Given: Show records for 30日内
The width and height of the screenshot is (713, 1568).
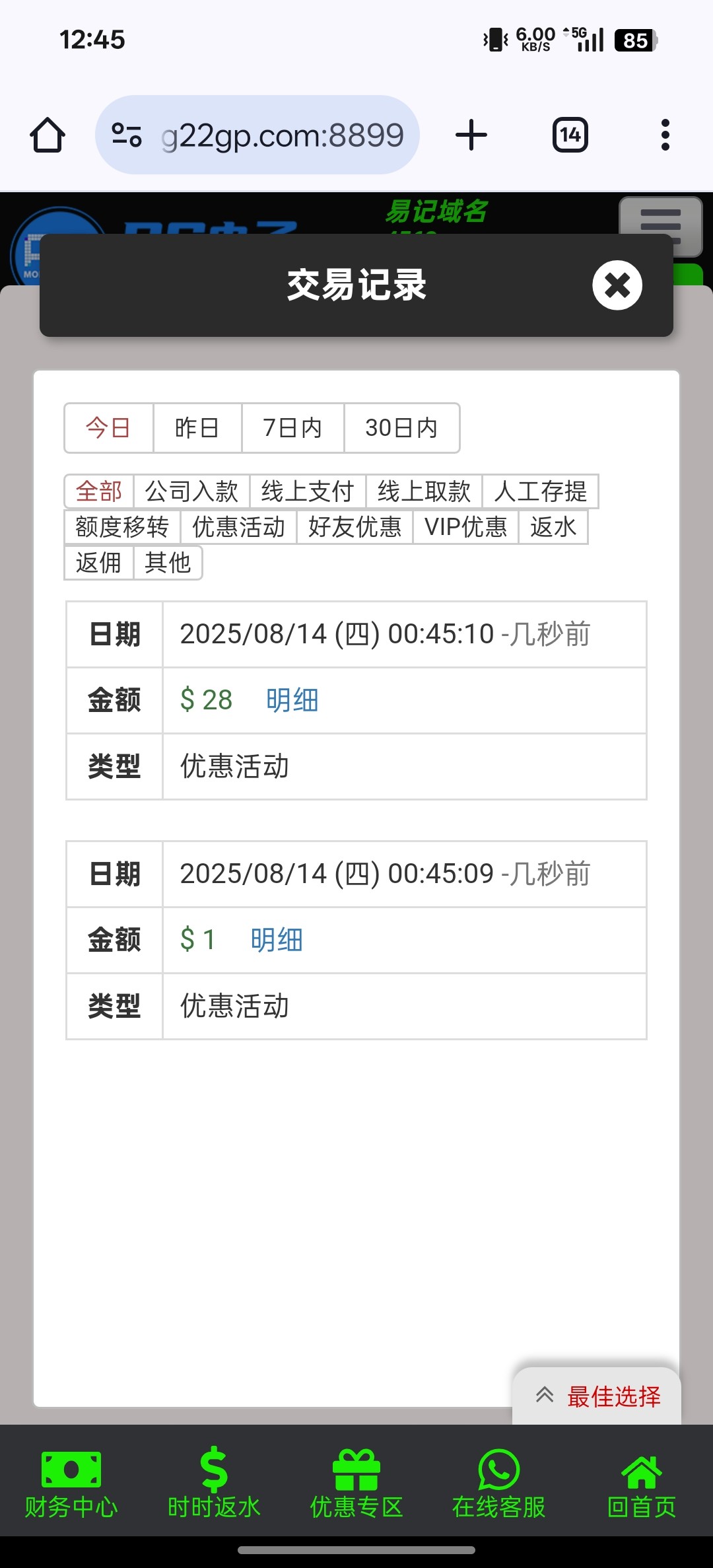Looking at the screenshot, I should pos(401,428).
